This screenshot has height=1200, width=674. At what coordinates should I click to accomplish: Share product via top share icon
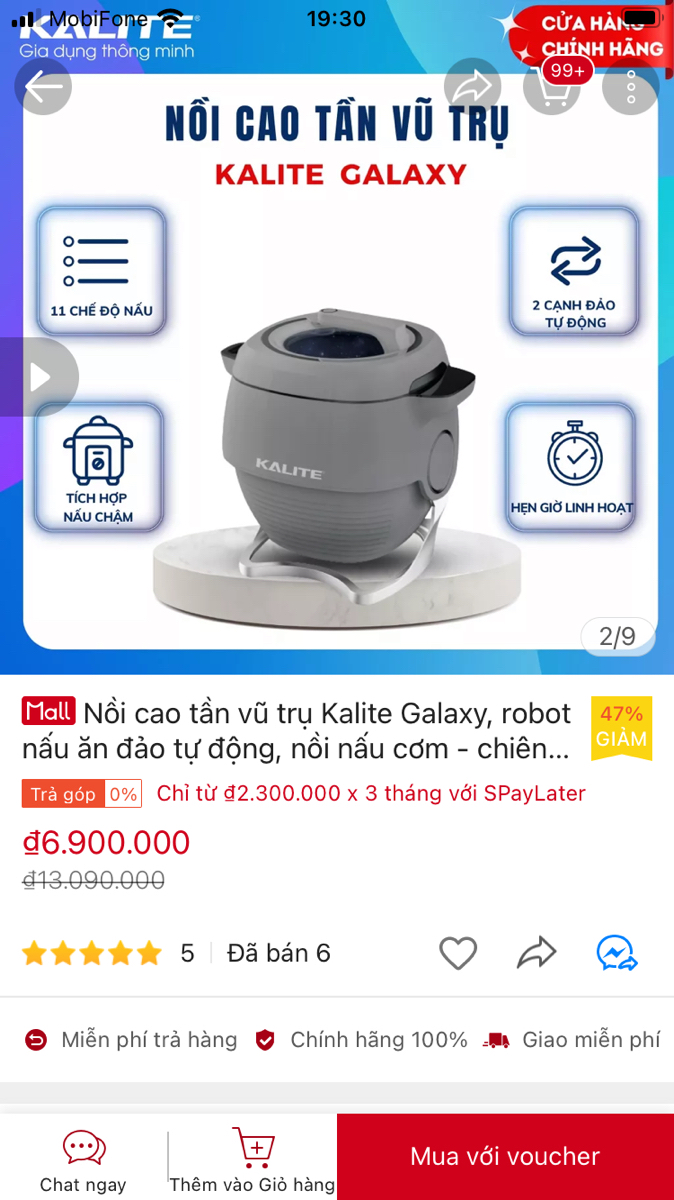(472, 86)
